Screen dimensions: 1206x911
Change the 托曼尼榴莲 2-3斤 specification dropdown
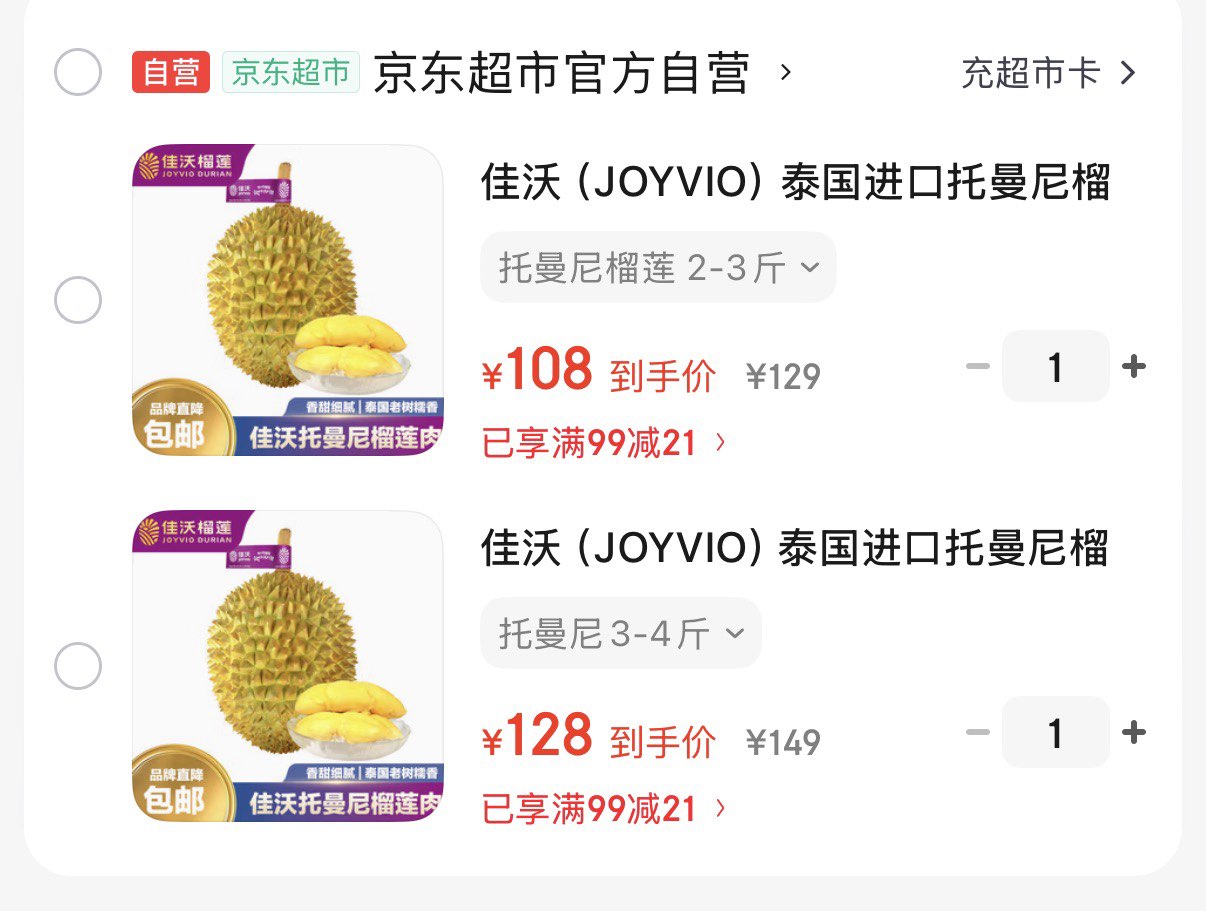coord(658,267)
